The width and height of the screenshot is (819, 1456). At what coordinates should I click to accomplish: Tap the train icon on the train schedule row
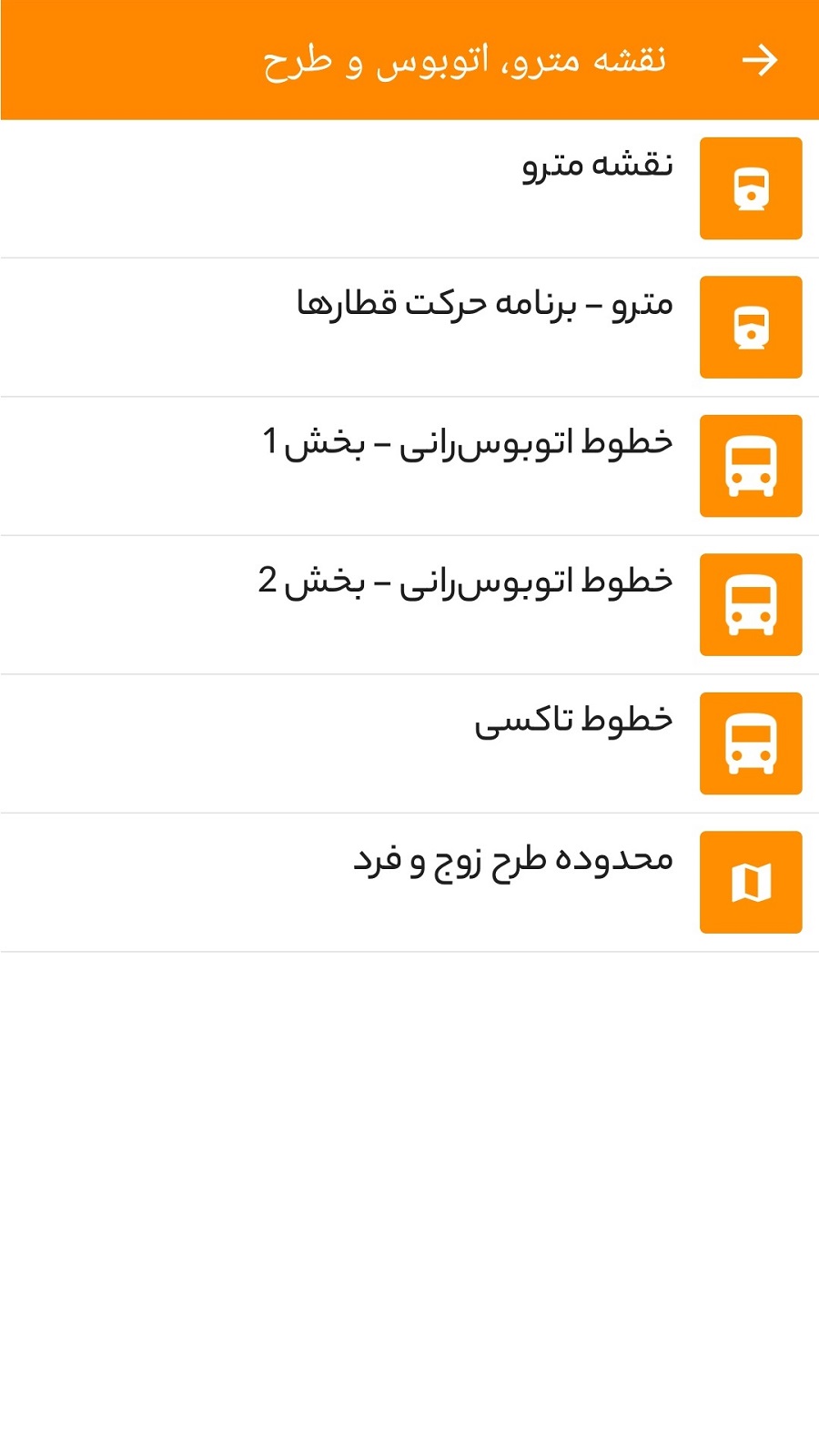(750, 328)
